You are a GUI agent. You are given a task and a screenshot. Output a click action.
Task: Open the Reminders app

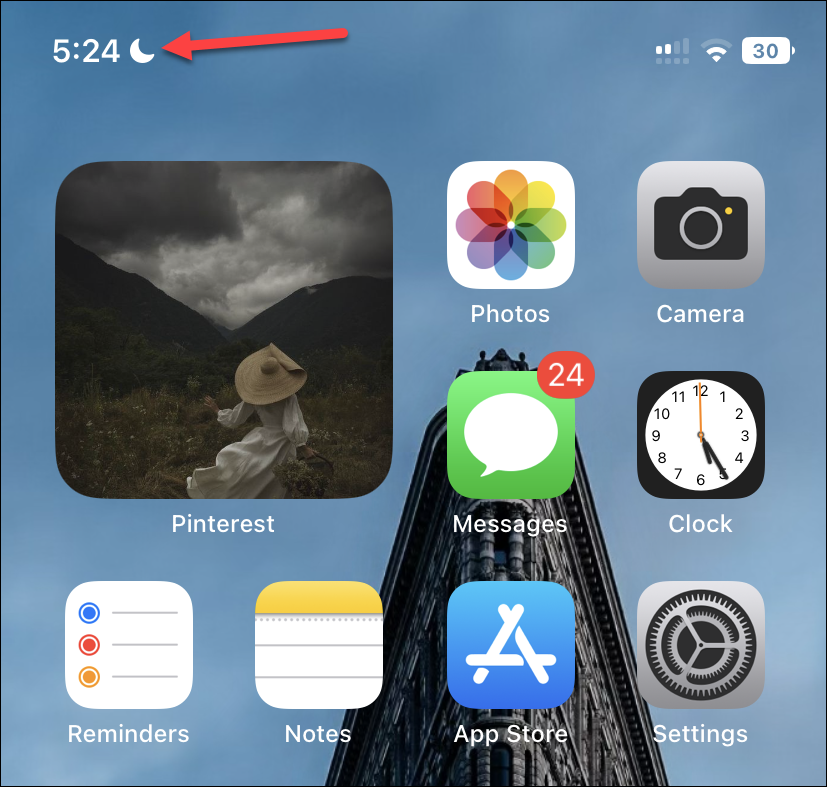pos(129,645)
